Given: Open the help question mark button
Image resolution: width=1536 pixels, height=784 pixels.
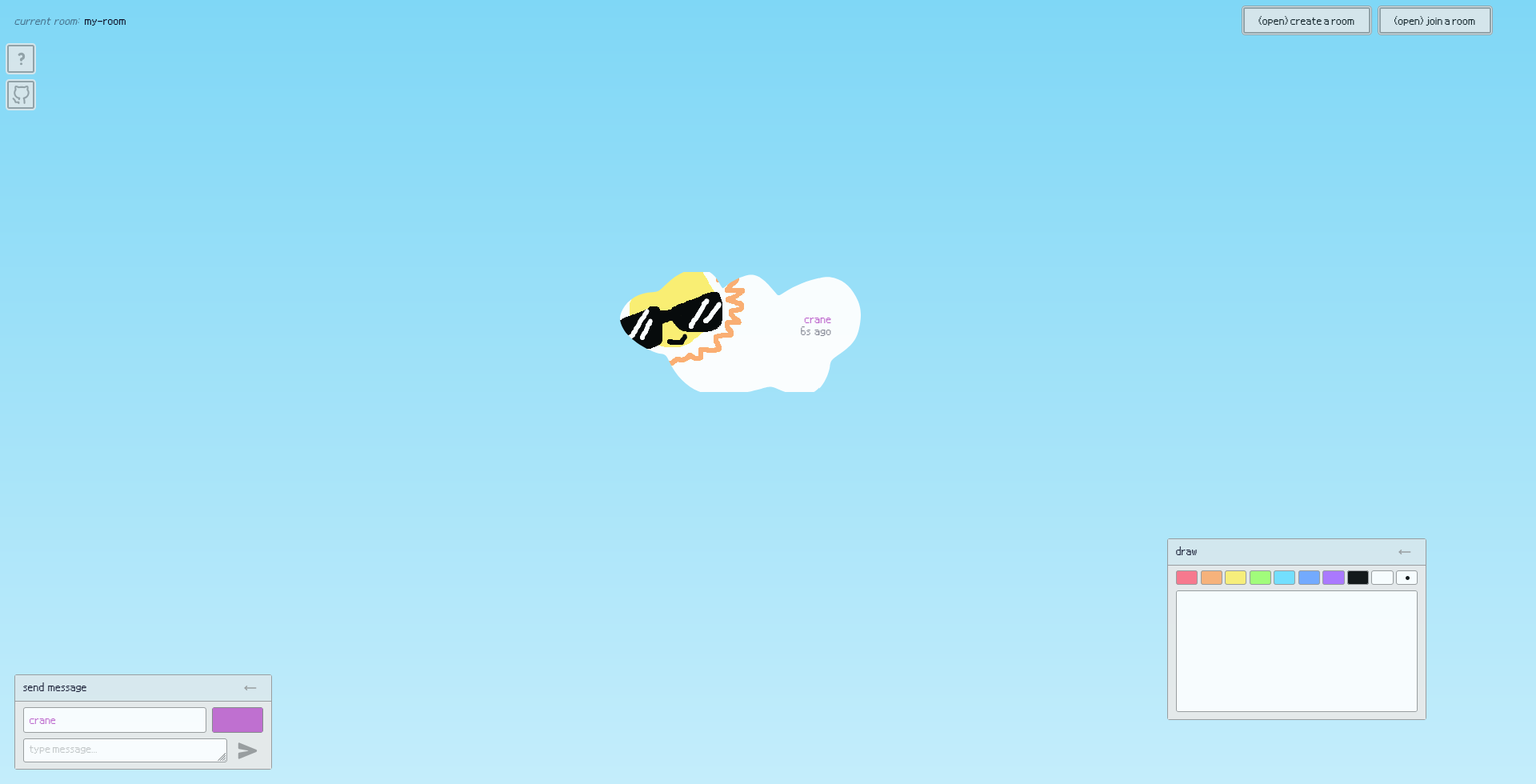Looking at the screenshot, I should click(21, 58).
